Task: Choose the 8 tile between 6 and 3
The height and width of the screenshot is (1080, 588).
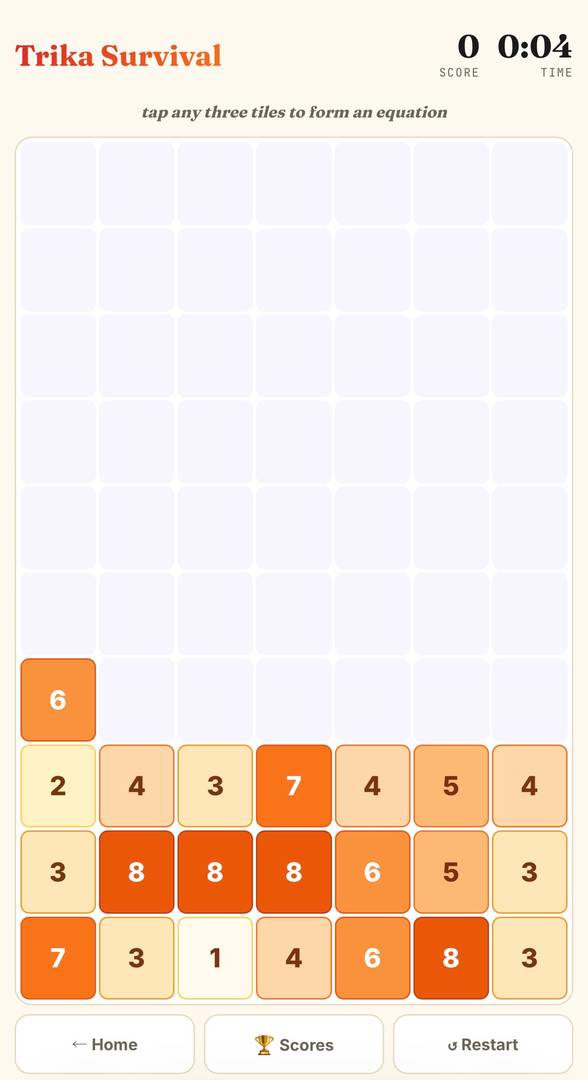Action: point(451,958)
